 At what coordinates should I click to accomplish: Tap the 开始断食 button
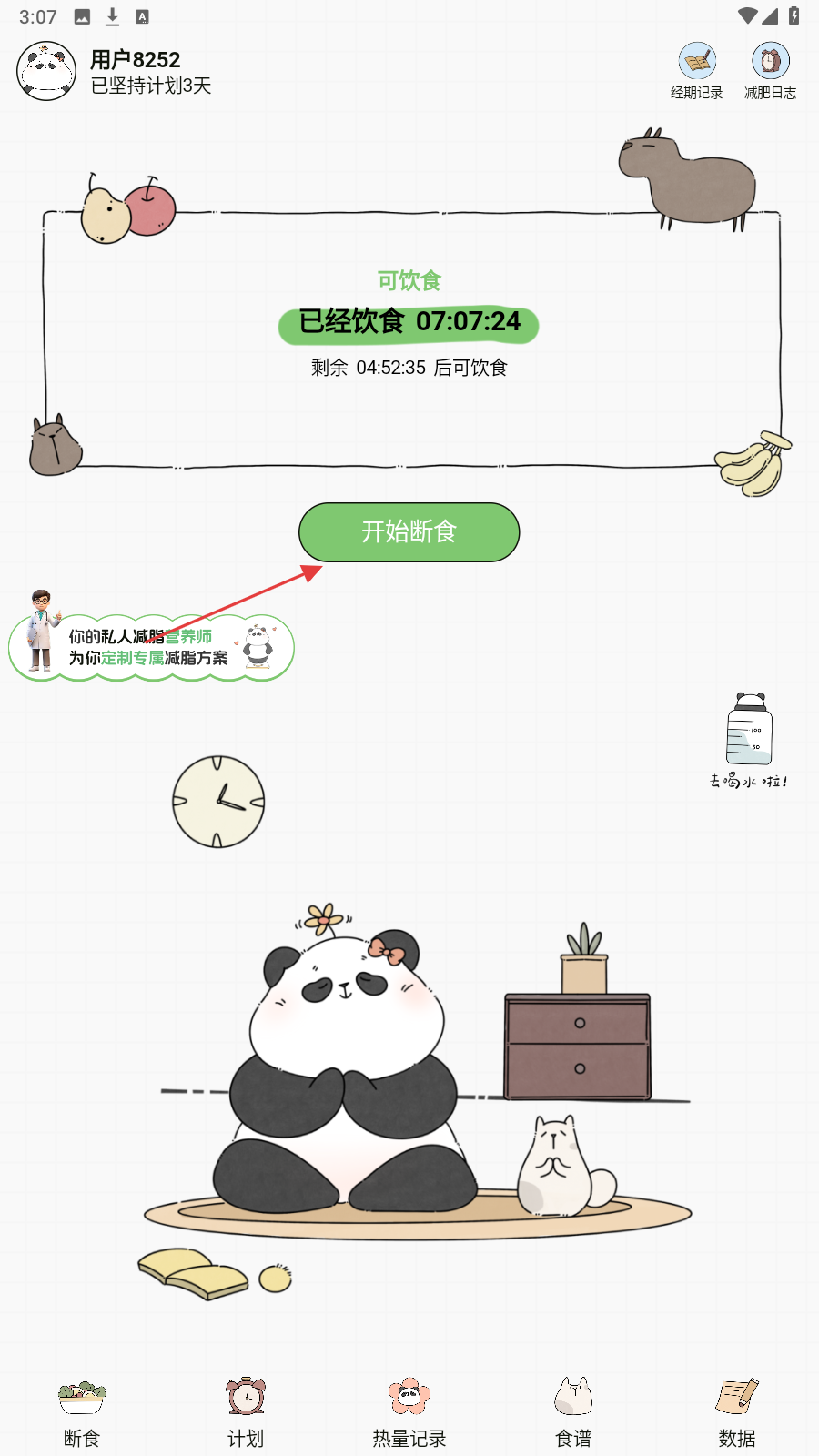click(x=409, y=532)
